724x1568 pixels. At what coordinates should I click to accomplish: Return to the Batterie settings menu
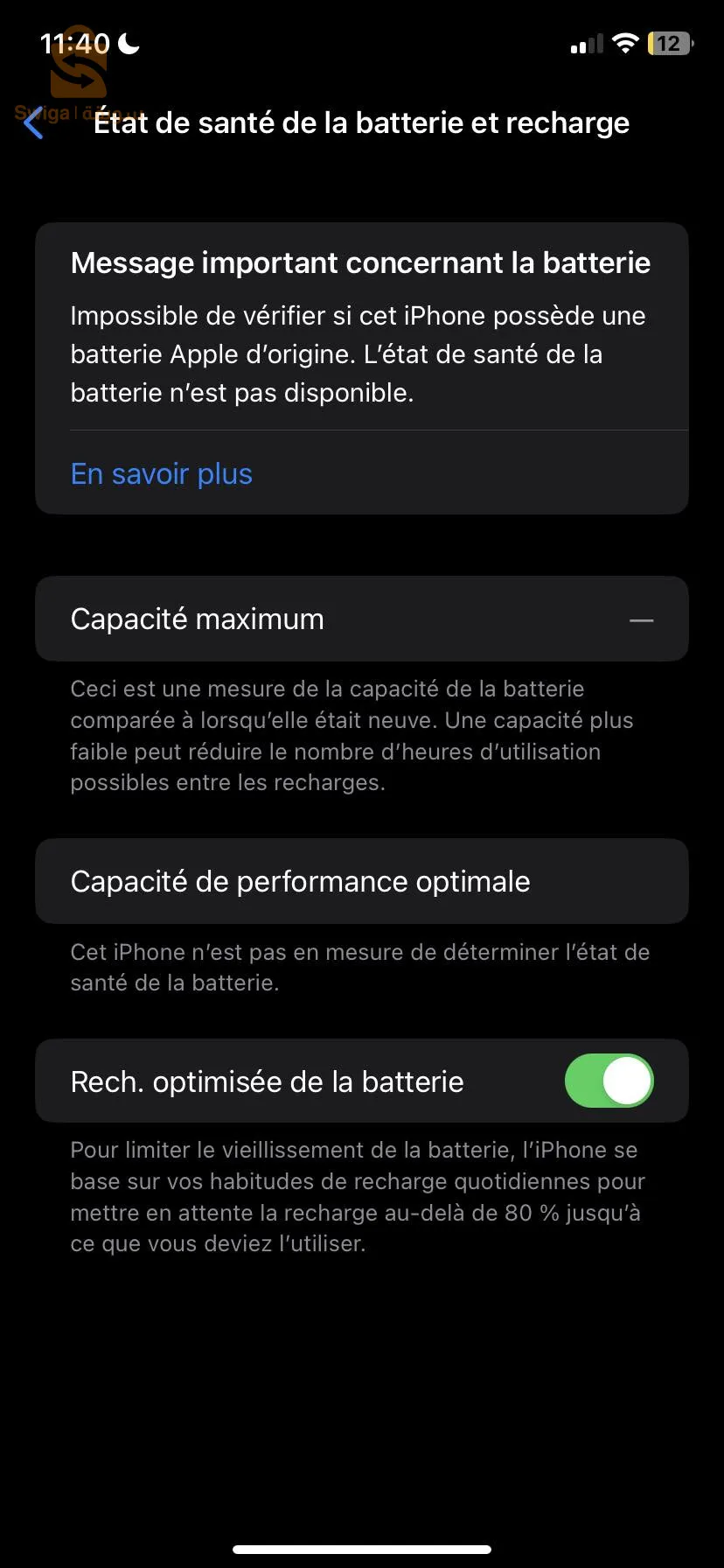click(32, 123)
